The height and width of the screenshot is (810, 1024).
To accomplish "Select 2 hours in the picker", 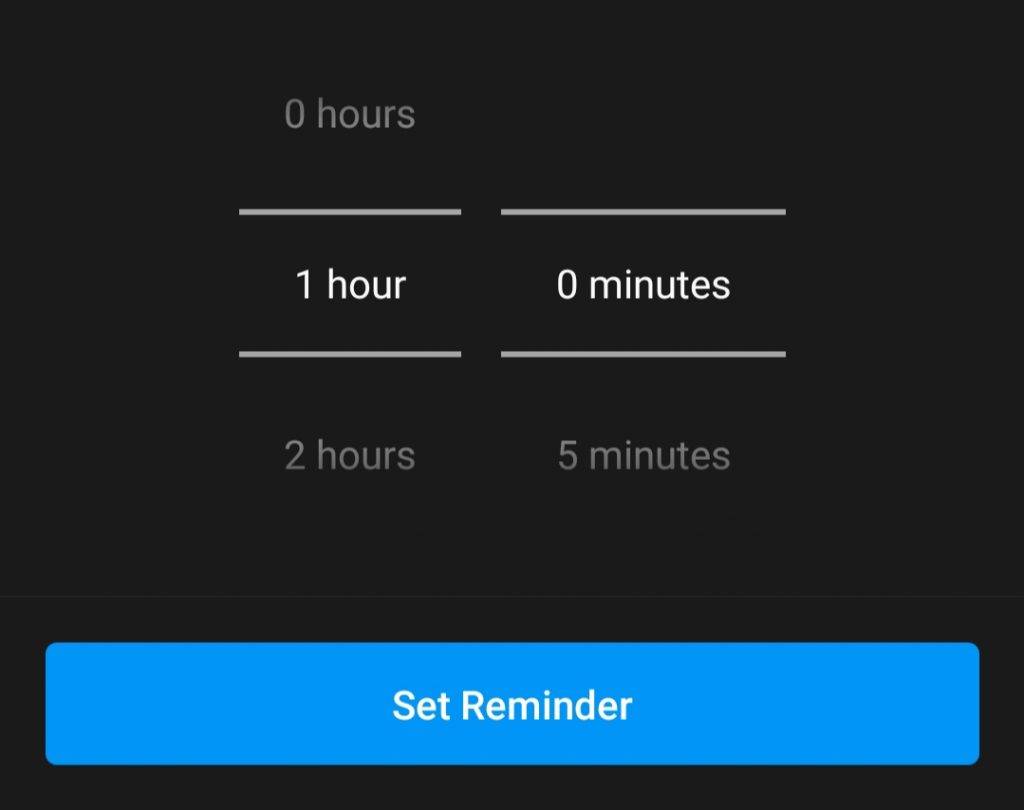I will (x=349, y=456).
